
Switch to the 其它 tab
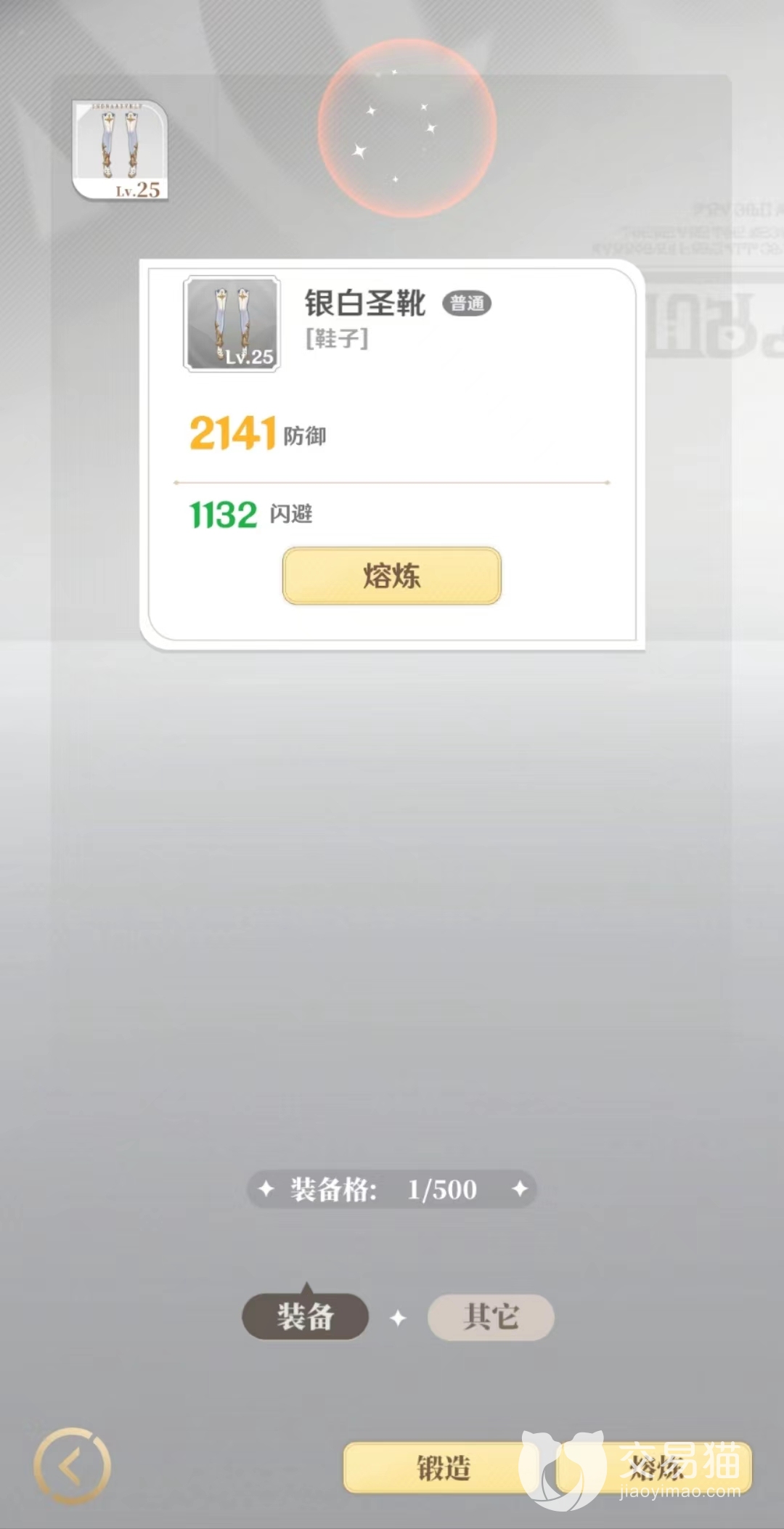[491, 1317]
